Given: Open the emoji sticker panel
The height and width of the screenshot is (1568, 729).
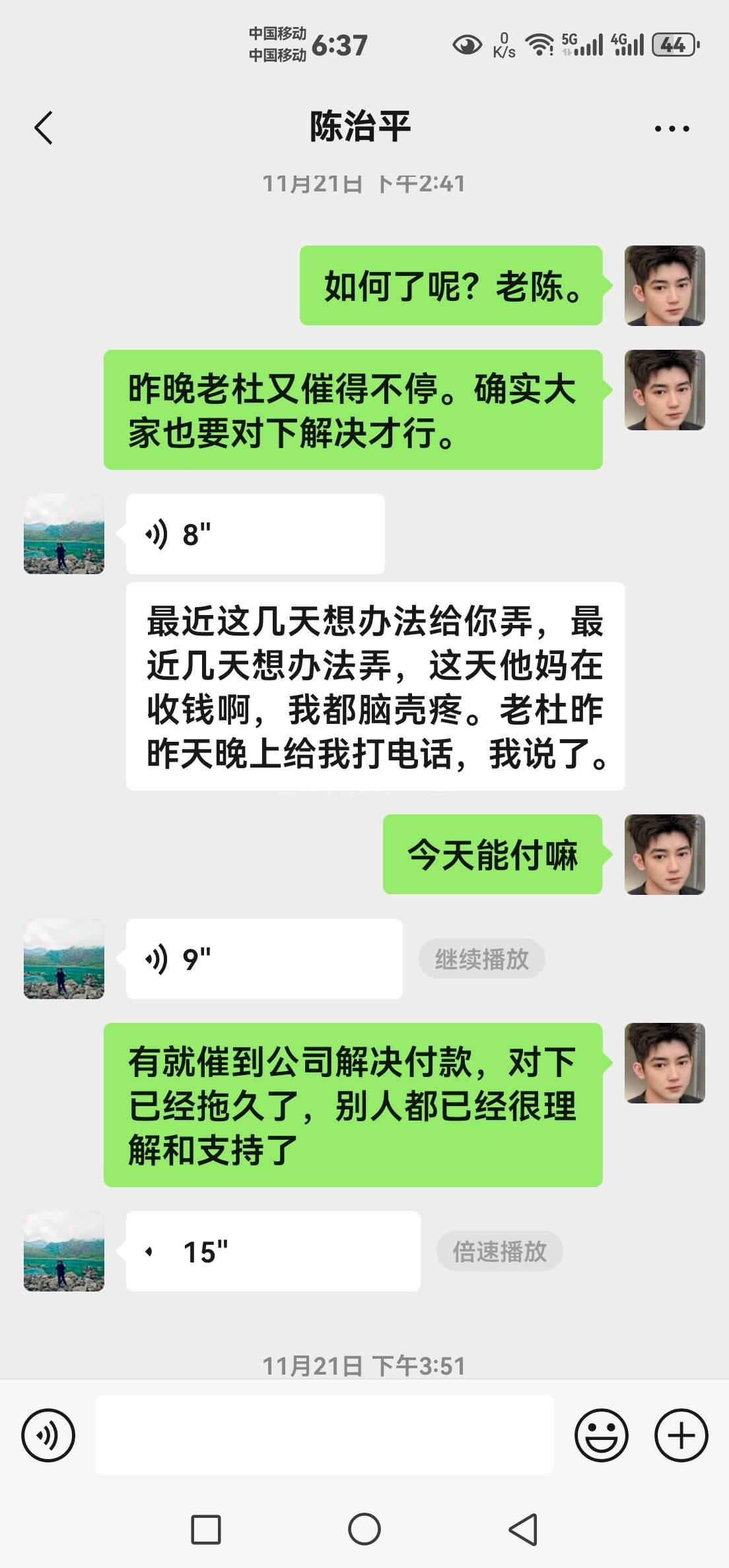Looking at the screenshot, I should 601,1435.
